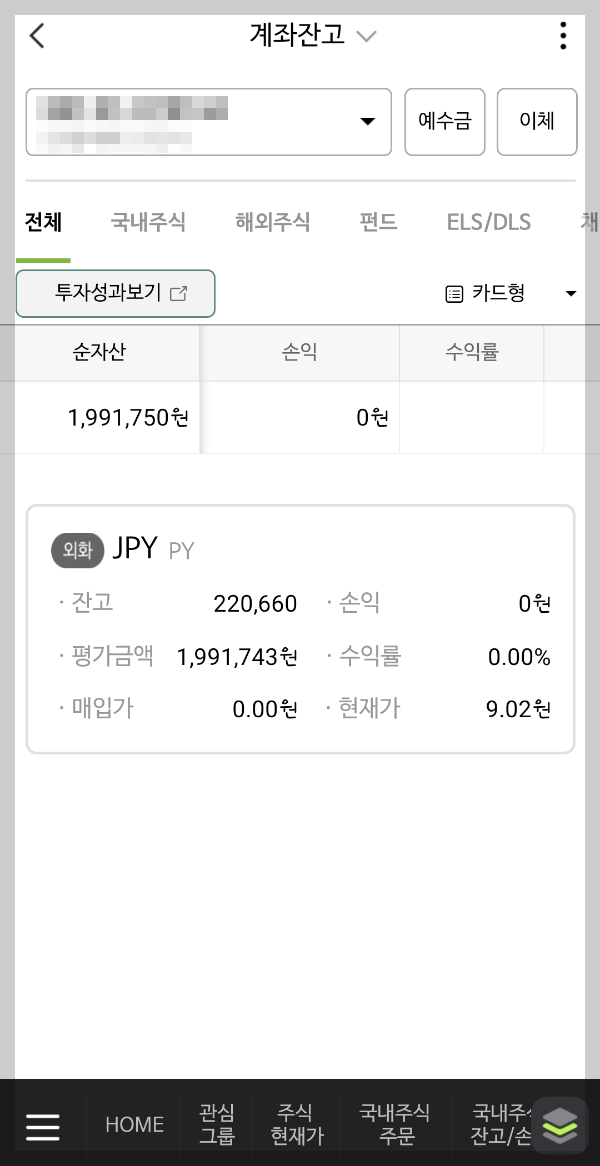Go back using the top-left arrow
The height and width of the screenshot is (1166, 600).
(x=37, y=36)
